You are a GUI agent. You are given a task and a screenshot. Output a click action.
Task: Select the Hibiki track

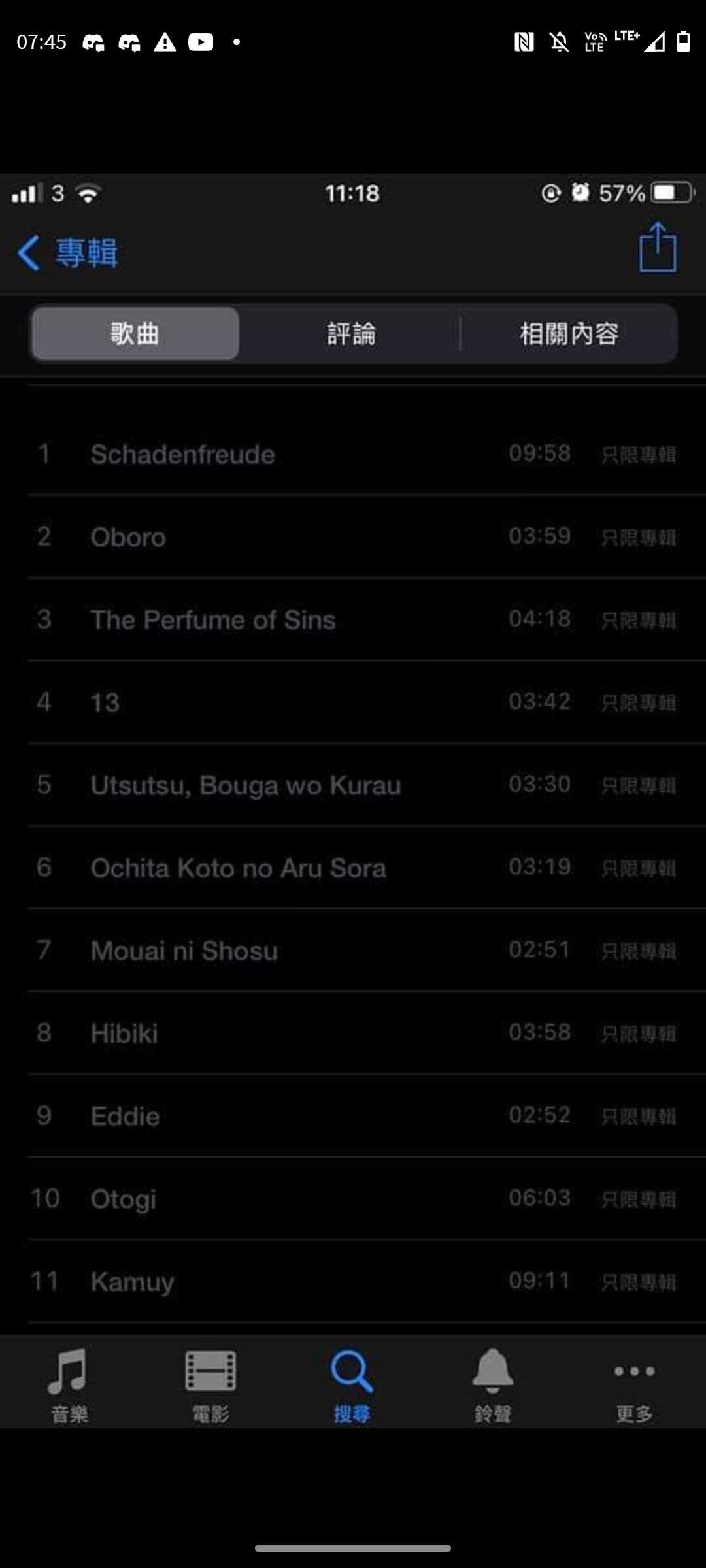tap(367, 1034)
